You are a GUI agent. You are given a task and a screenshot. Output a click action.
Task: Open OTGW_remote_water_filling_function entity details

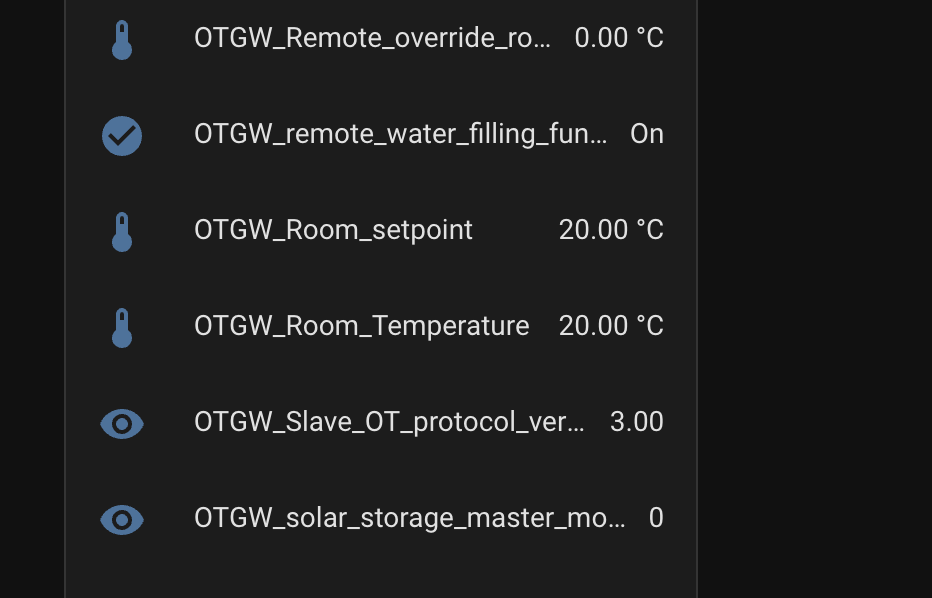pyautogui.click(x=400, y=134)
